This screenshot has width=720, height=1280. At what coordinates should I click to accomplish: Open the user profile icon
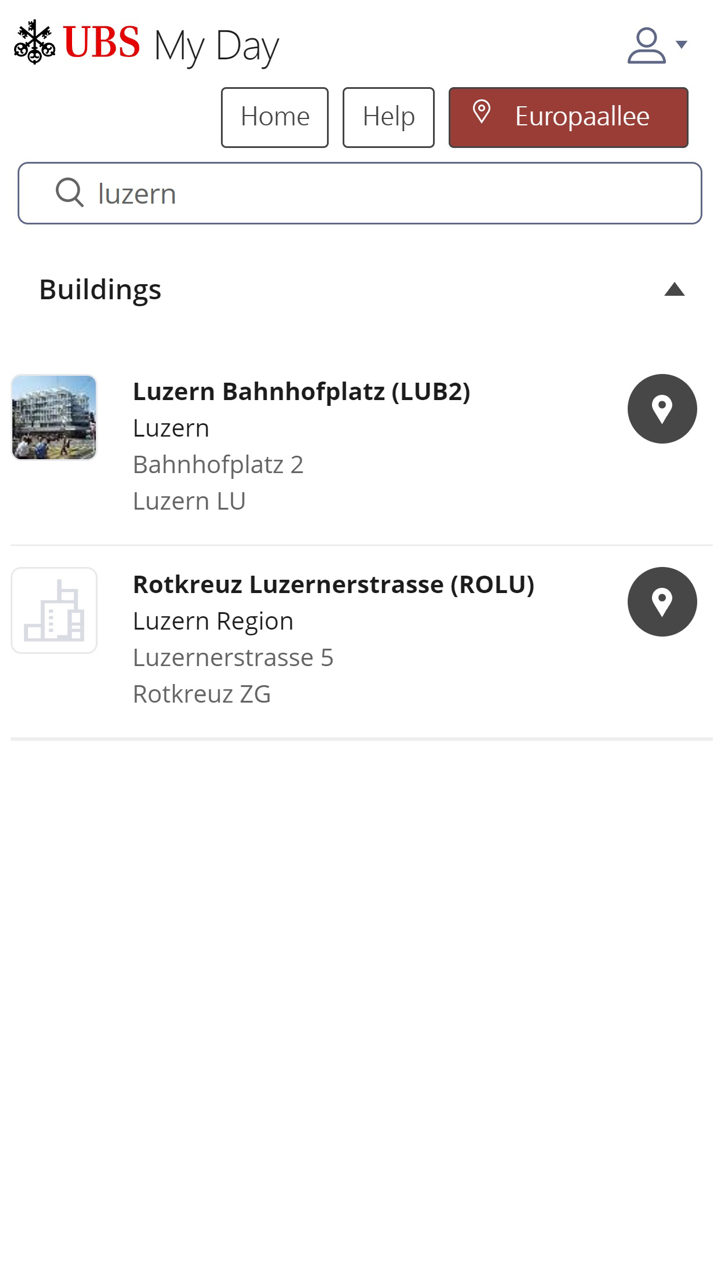(x=646, y=44)
